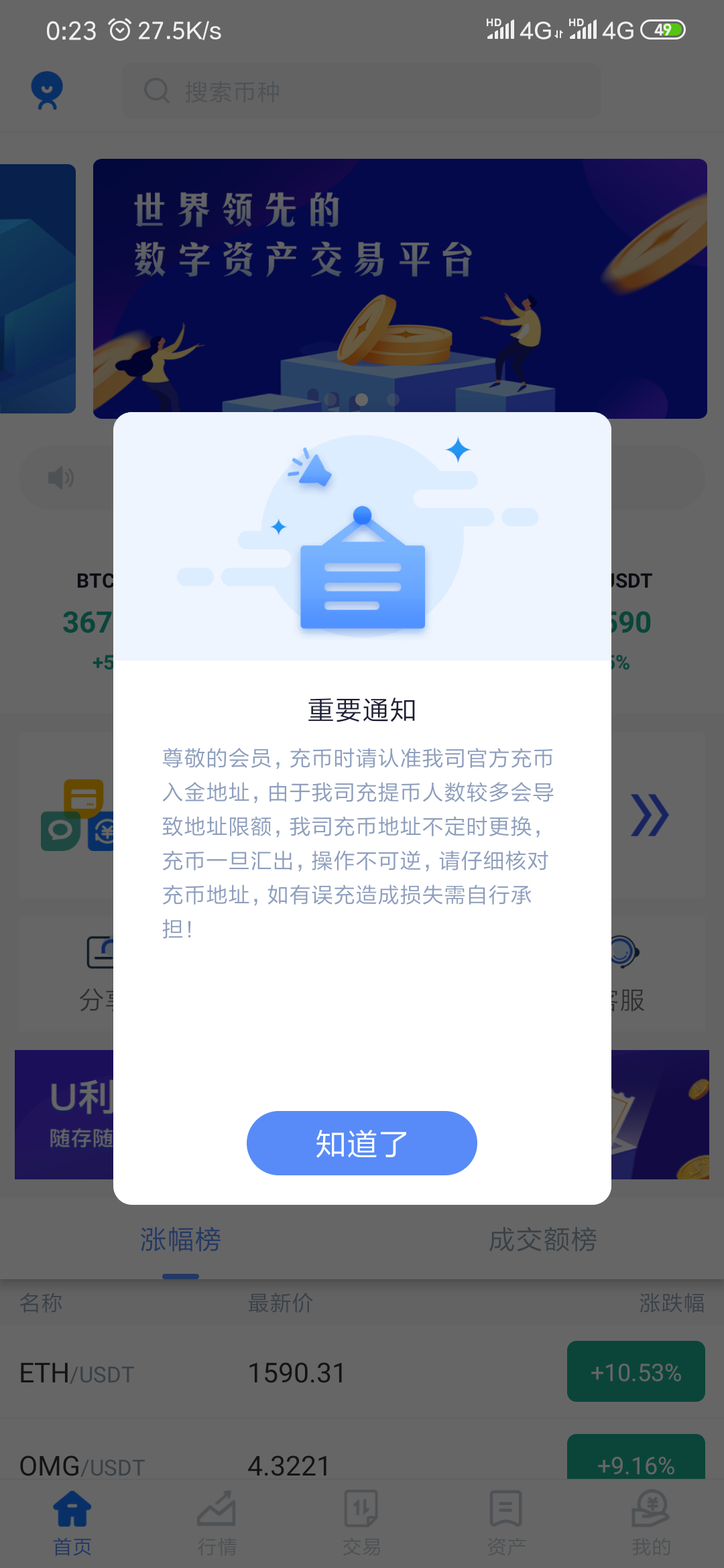Switch to the 涨幅榜 tab
Screen dimensions: 724x1568
point(180,1240)
